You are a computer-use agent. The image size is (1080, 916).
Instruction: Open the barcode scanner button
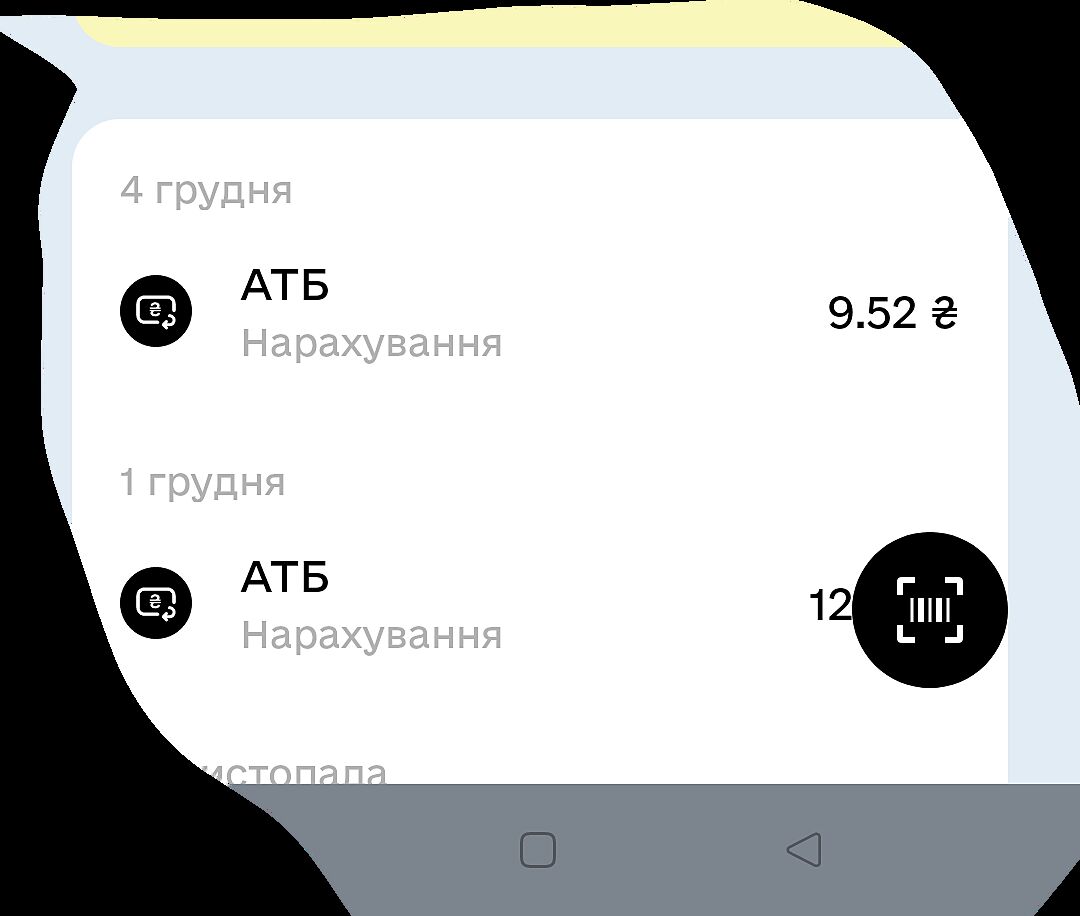coord(929,609)
